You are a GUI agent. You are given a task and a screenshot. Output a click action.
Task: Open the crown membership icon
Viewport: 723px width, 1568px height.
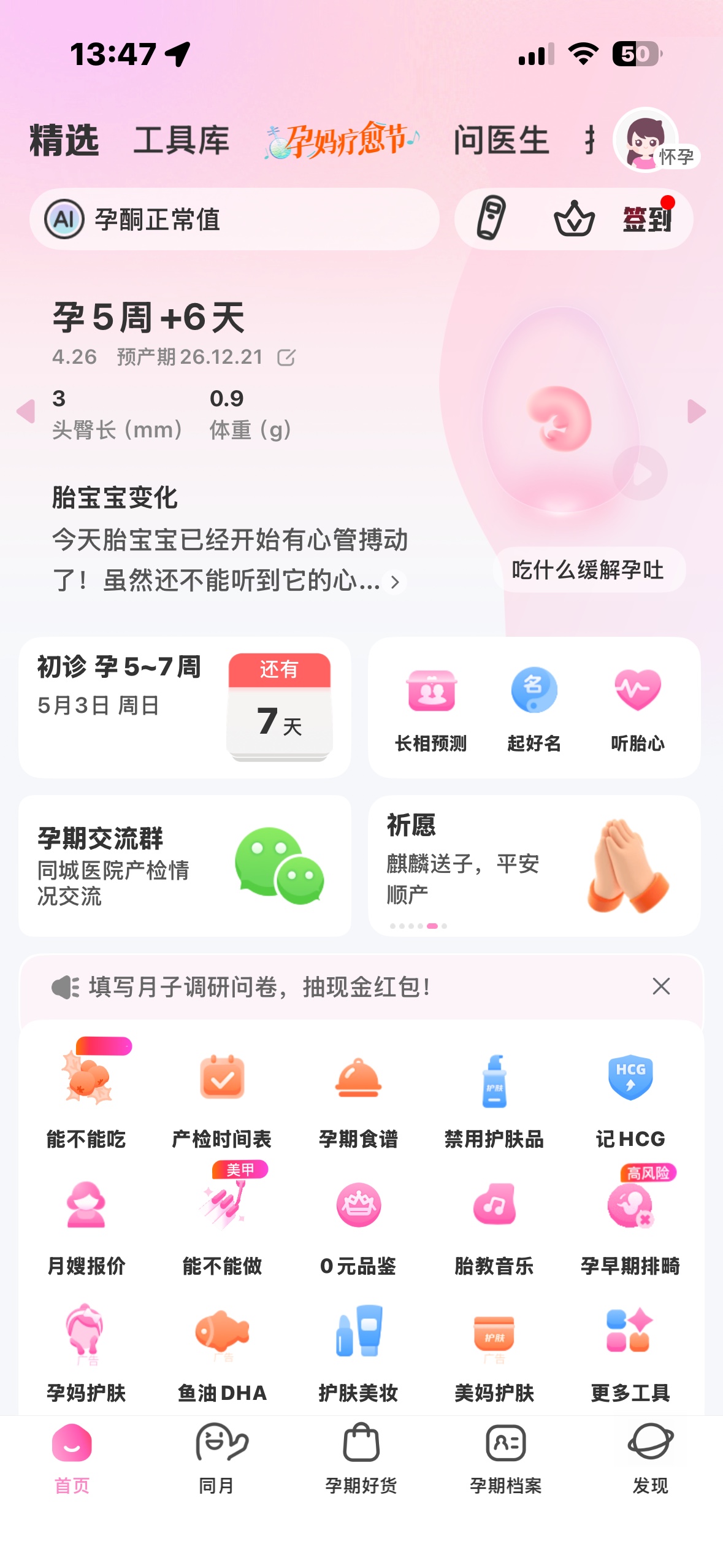[574, 219]
